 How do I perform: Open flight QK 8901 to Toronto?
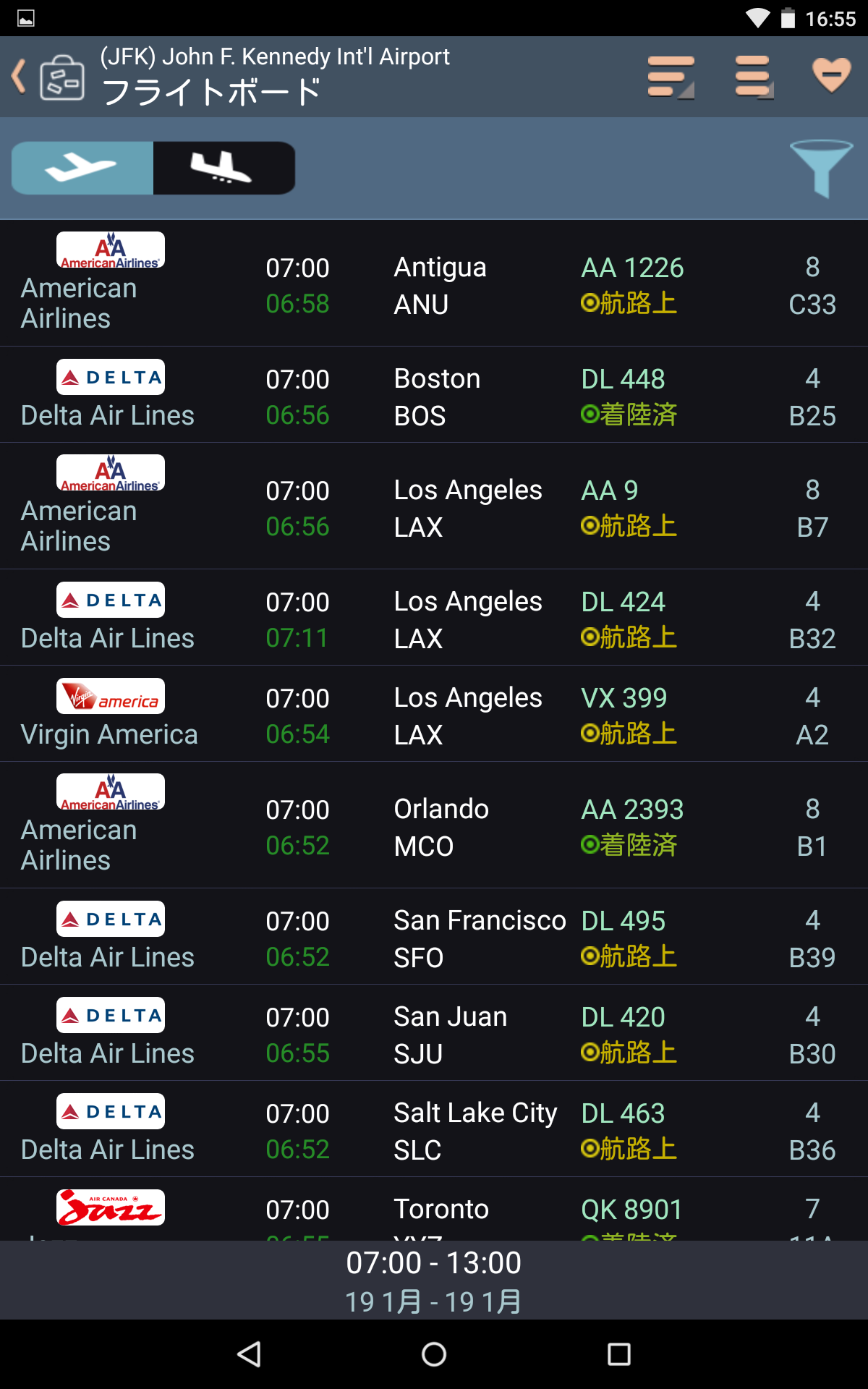click(434, 1210)
